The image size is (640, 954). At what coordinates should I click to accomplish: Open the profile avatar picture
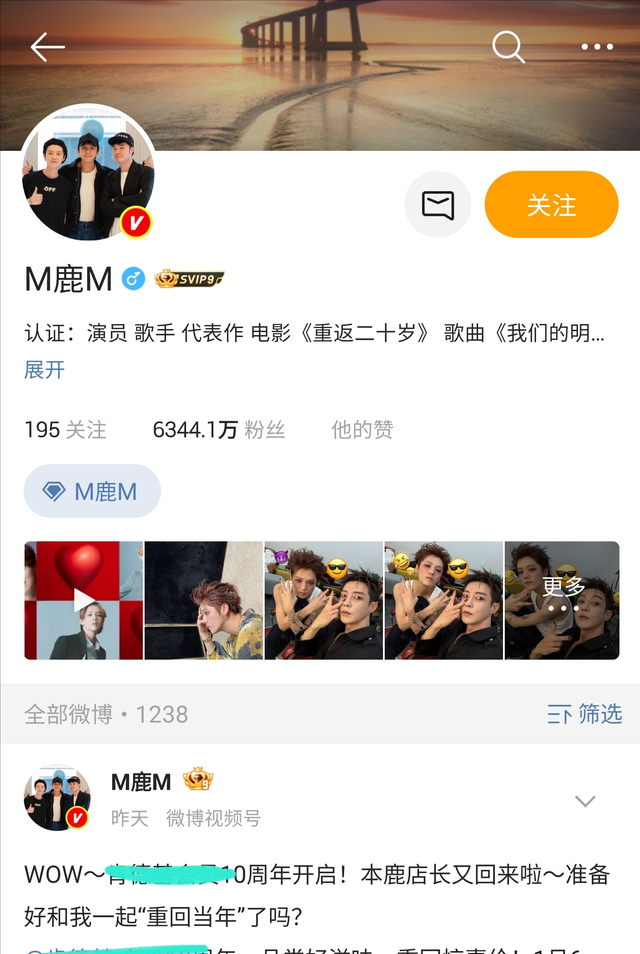point(88,172)
